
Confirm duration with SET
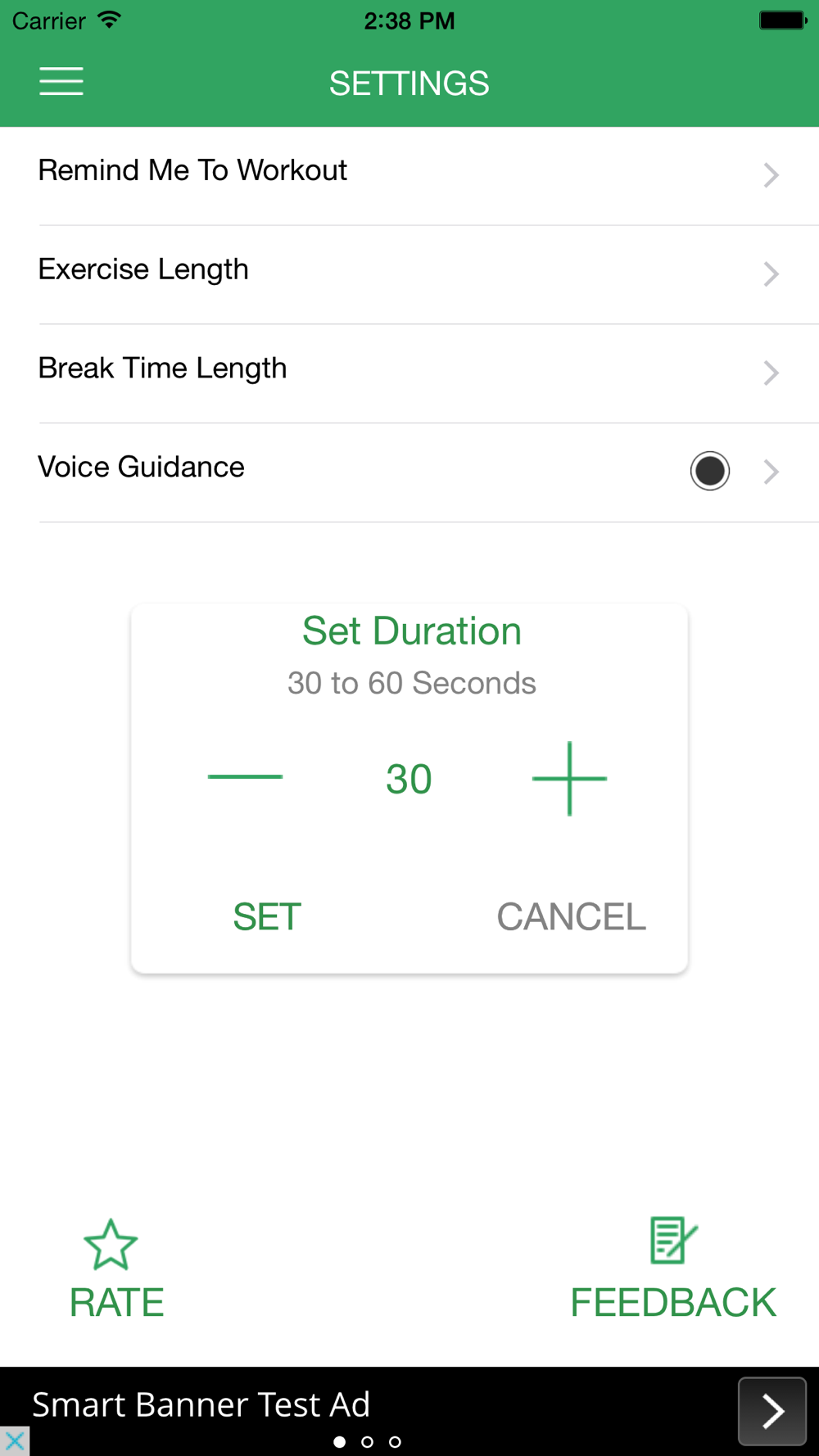point(267,916)
